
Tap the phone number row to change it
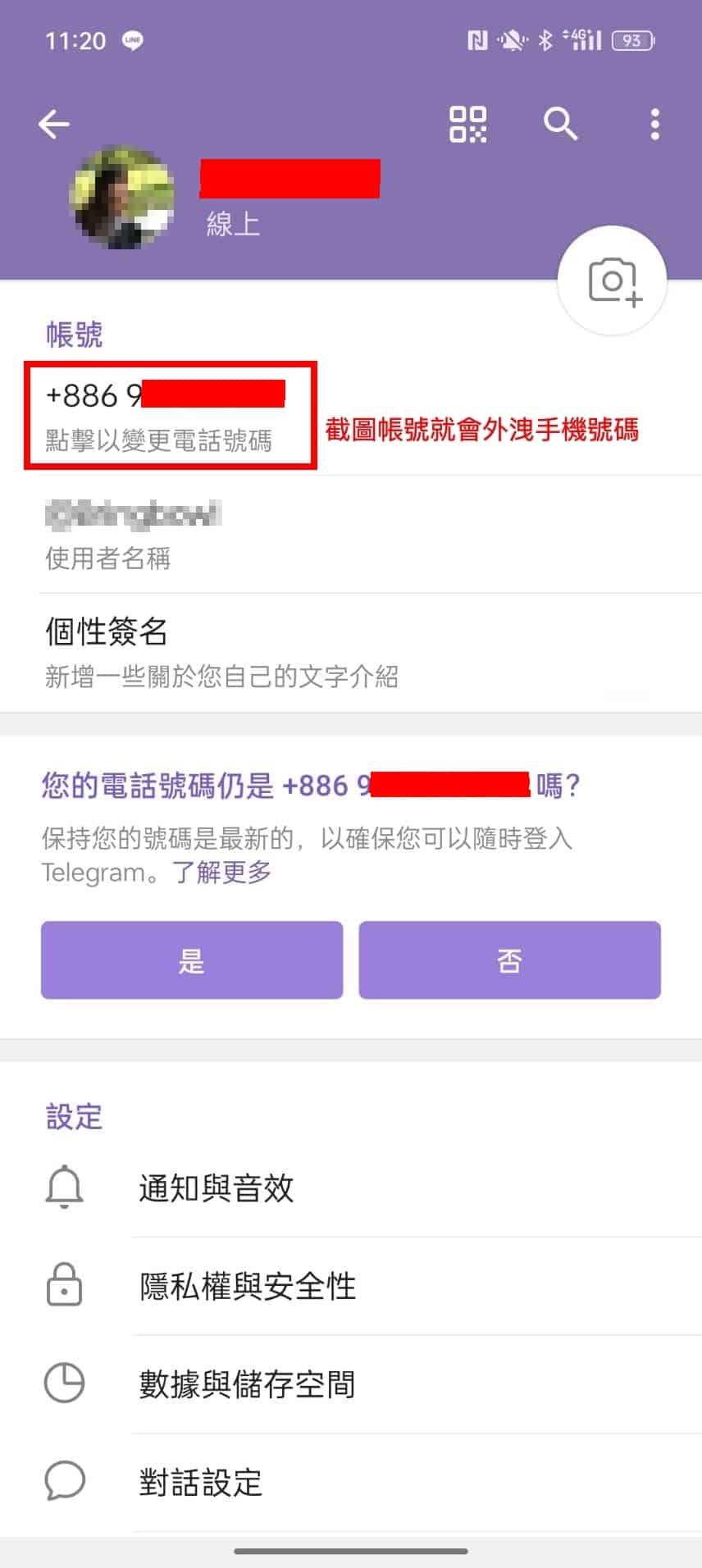(351, 417)
